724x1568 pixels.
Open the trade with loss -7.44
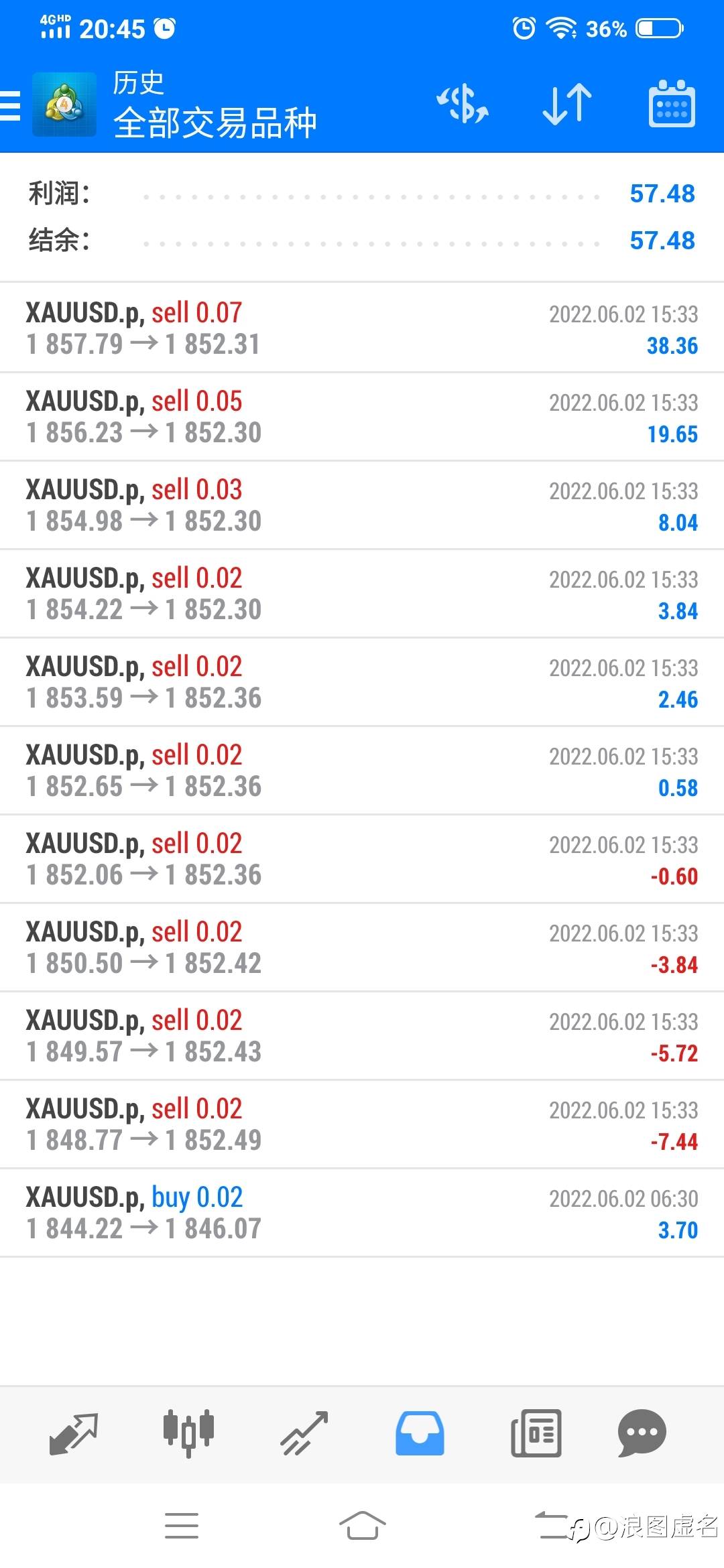coord(362,1124)
